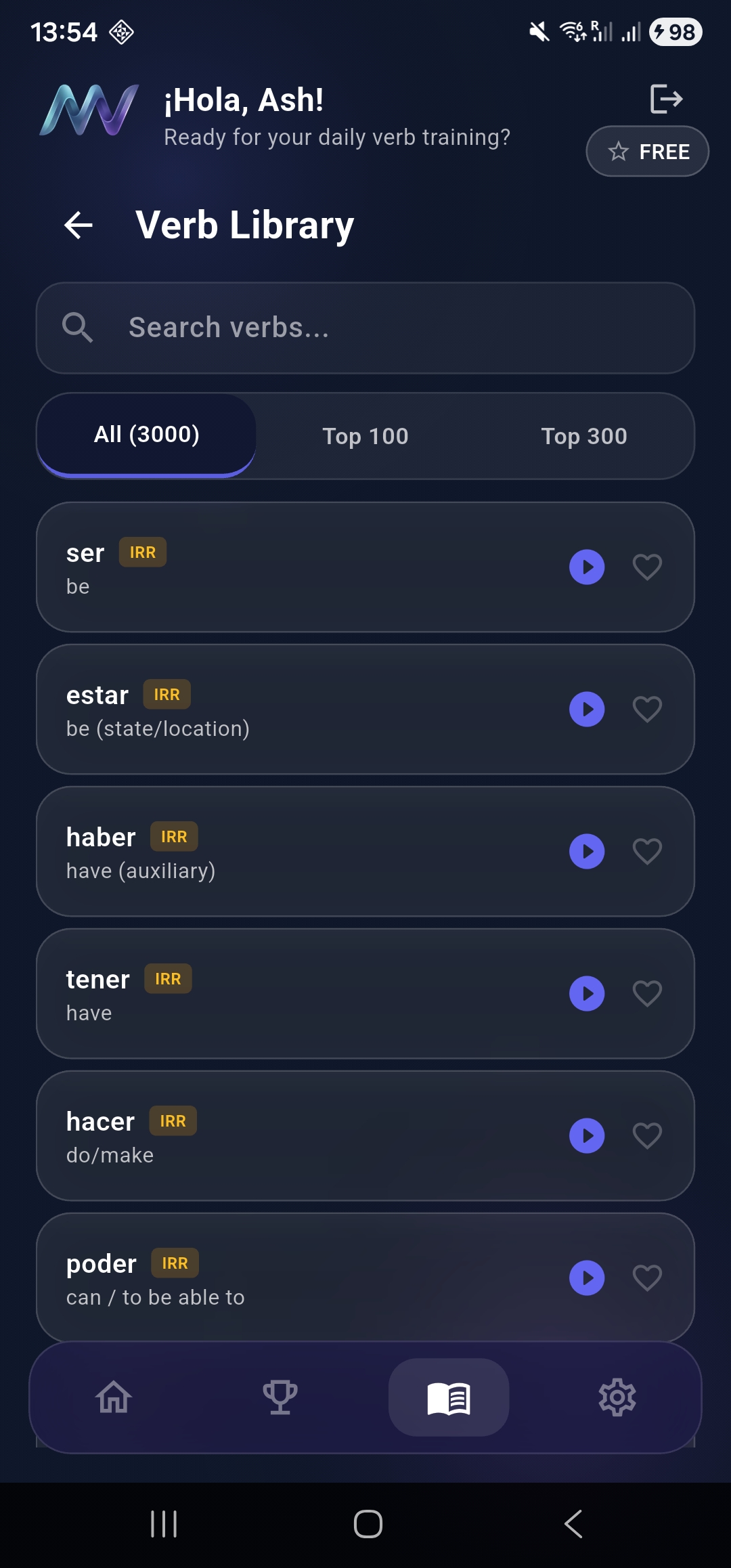Open the settings gear icon
731x1568 pixels.
point(617,1398)
